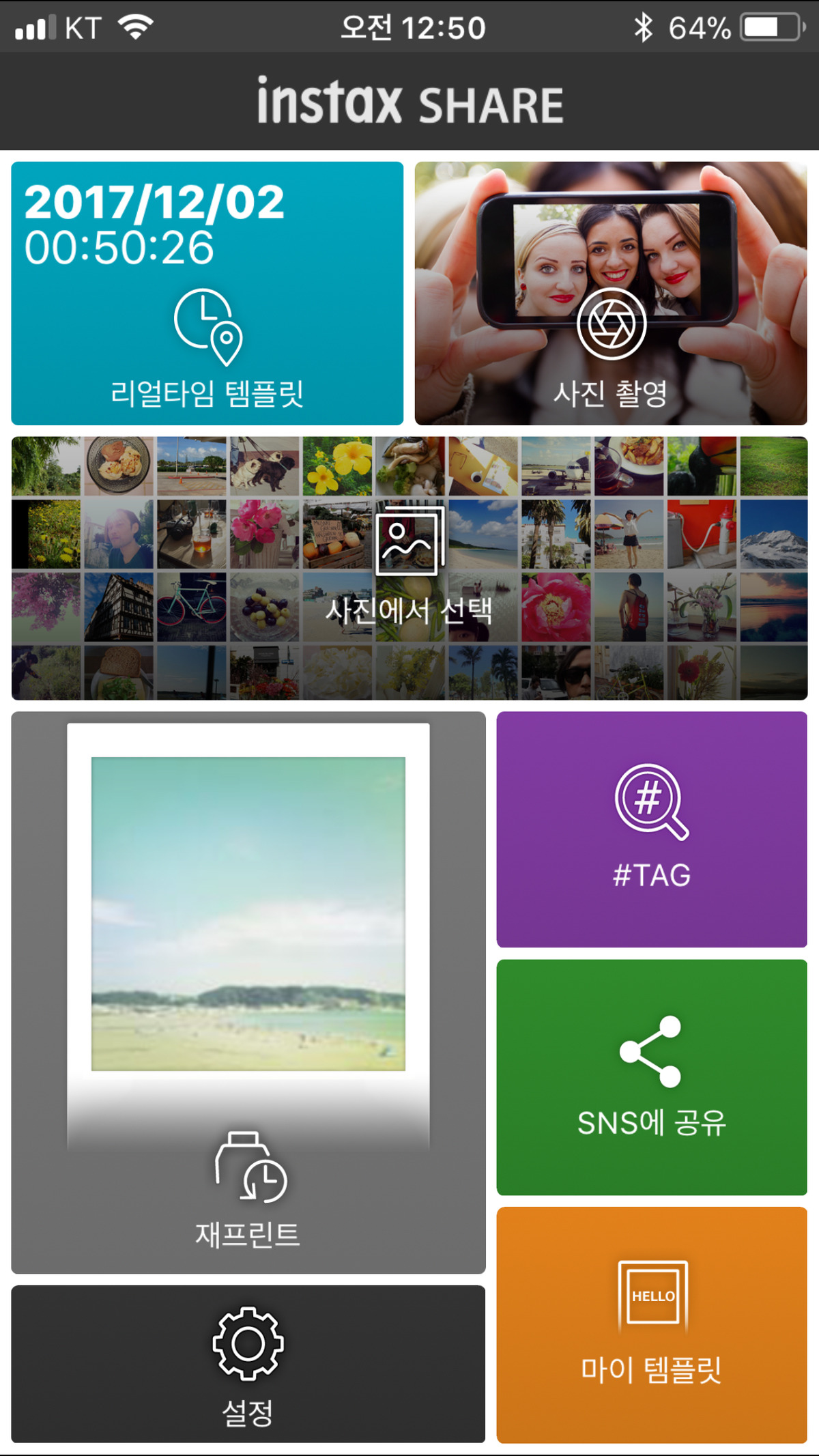Open the real-time template clock icon
Image resolution: width=819 pixels, height=1456 pixels.
[x=207, y=328]
